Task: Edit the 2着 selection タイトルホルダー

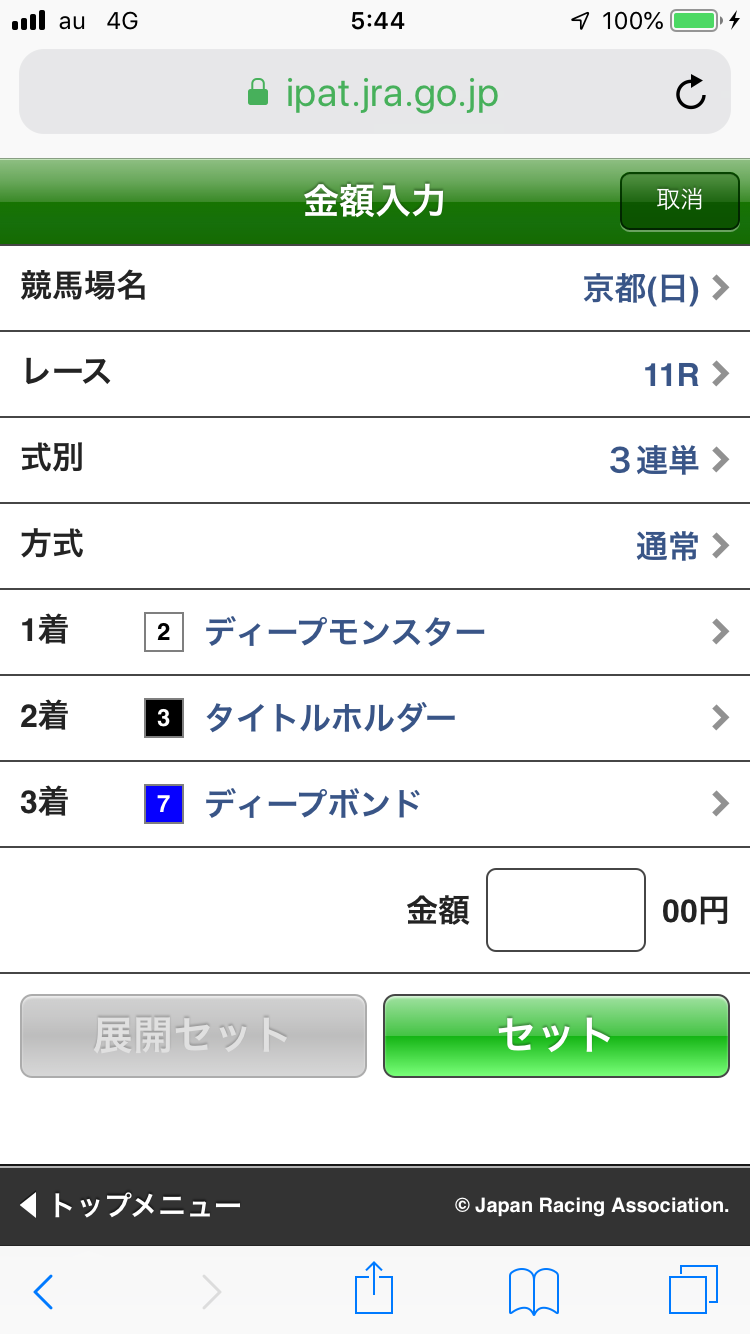Action: (375, 719)
